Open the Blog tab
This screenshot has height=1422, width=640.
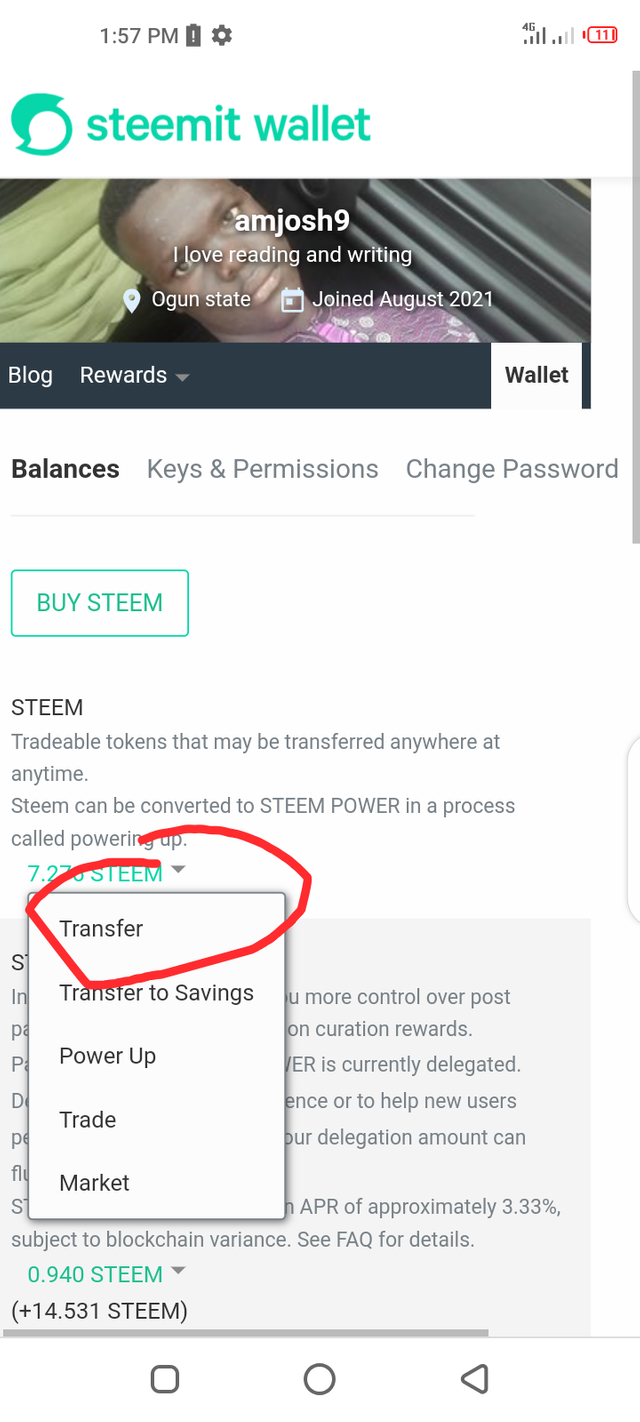(30, 375)
